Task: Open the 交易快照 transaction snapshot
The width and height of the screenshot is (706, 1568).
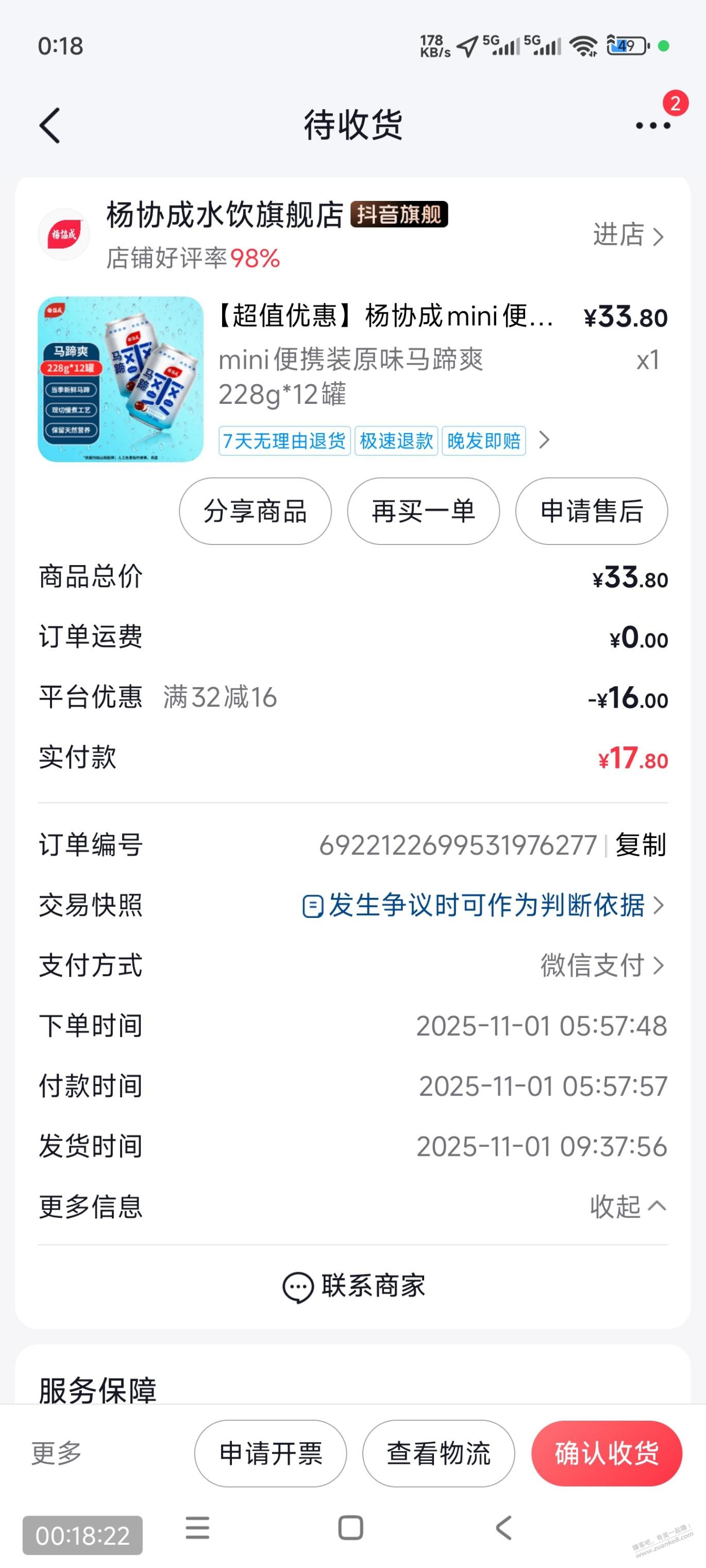Action: pyautogui.click(x=481, y=905)
